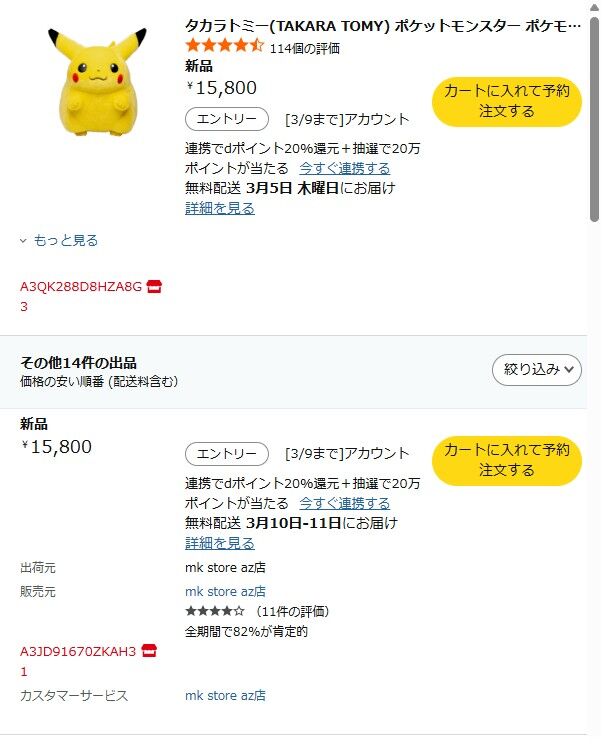This screenshot has height=744, width=604.
Task: Open mk store az店 customer service link
Action: [225, 695]
